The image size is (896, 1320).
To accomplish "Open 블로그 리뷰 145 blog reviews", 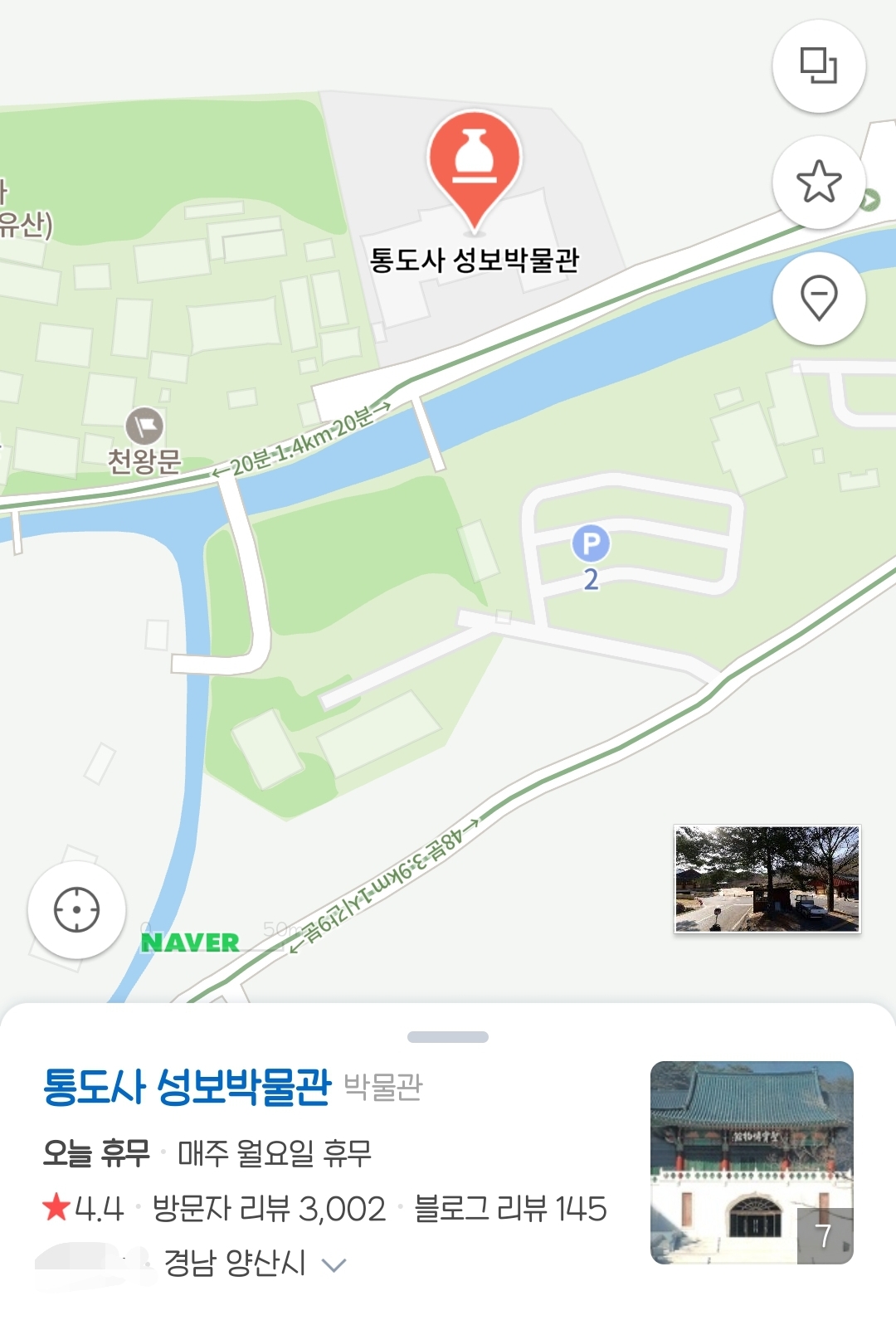I will pyautogui.click(x=510, y=1210).
